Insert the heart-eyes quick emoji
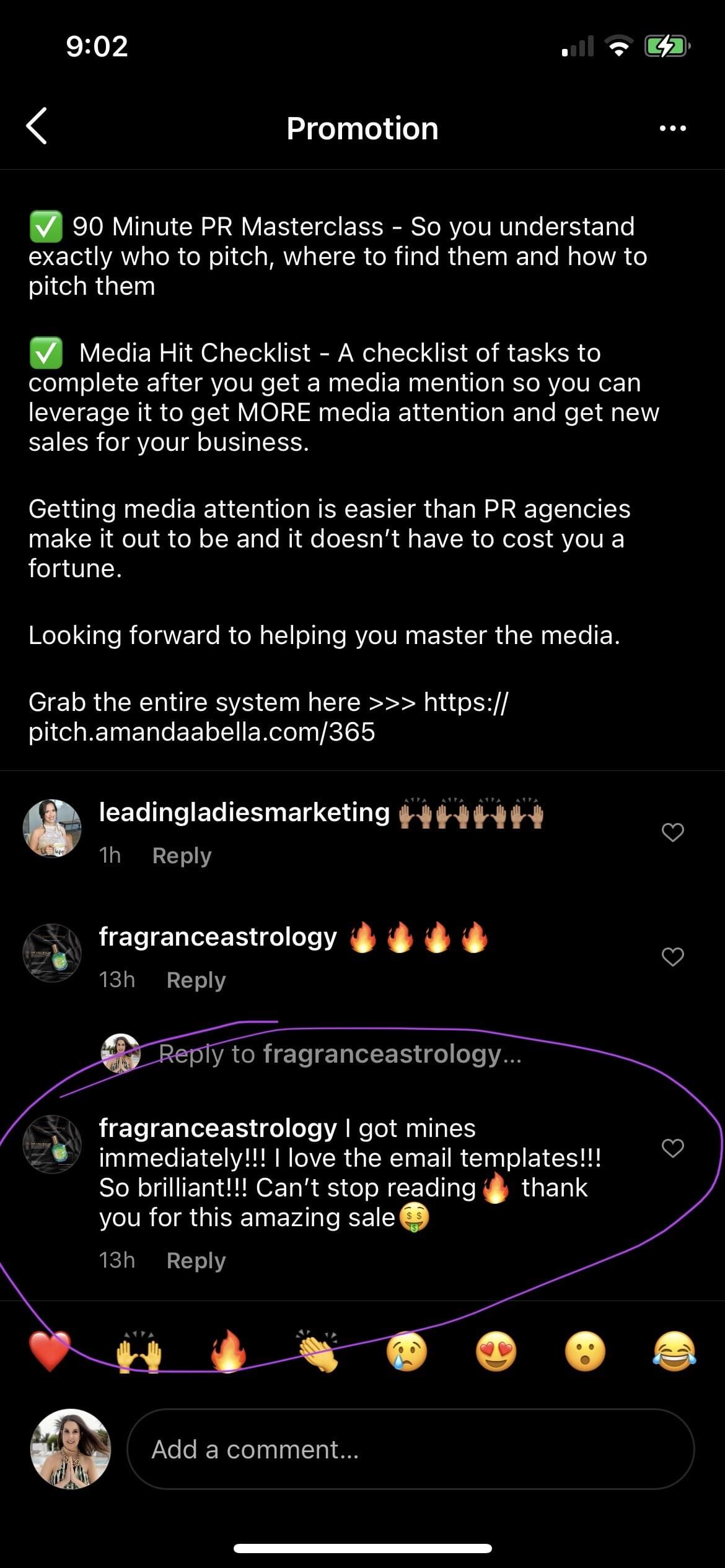725x1568 pixels. [x=496, y=1351]
